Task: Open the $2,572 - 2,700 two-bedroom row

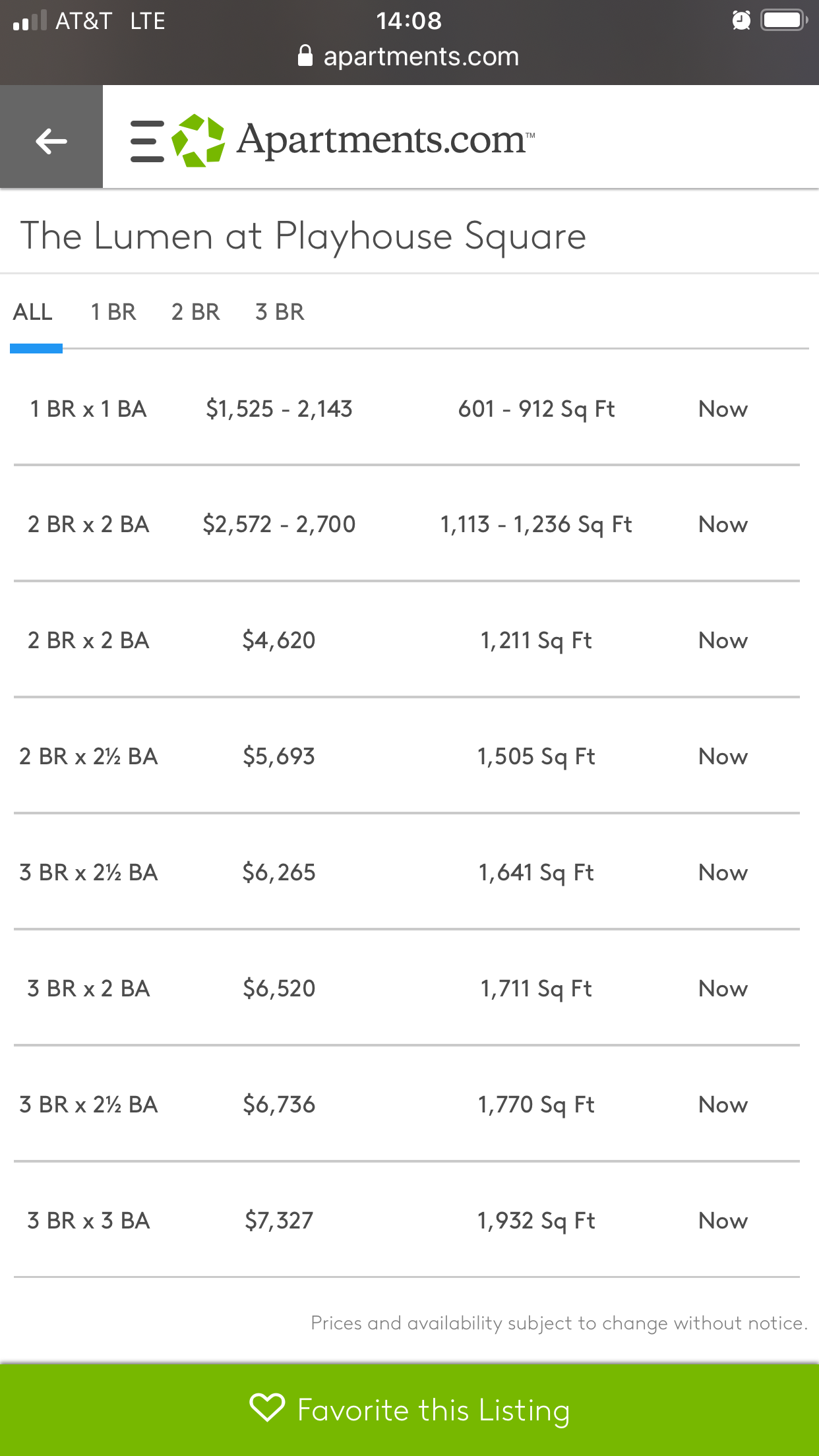Action: point(407,524)
